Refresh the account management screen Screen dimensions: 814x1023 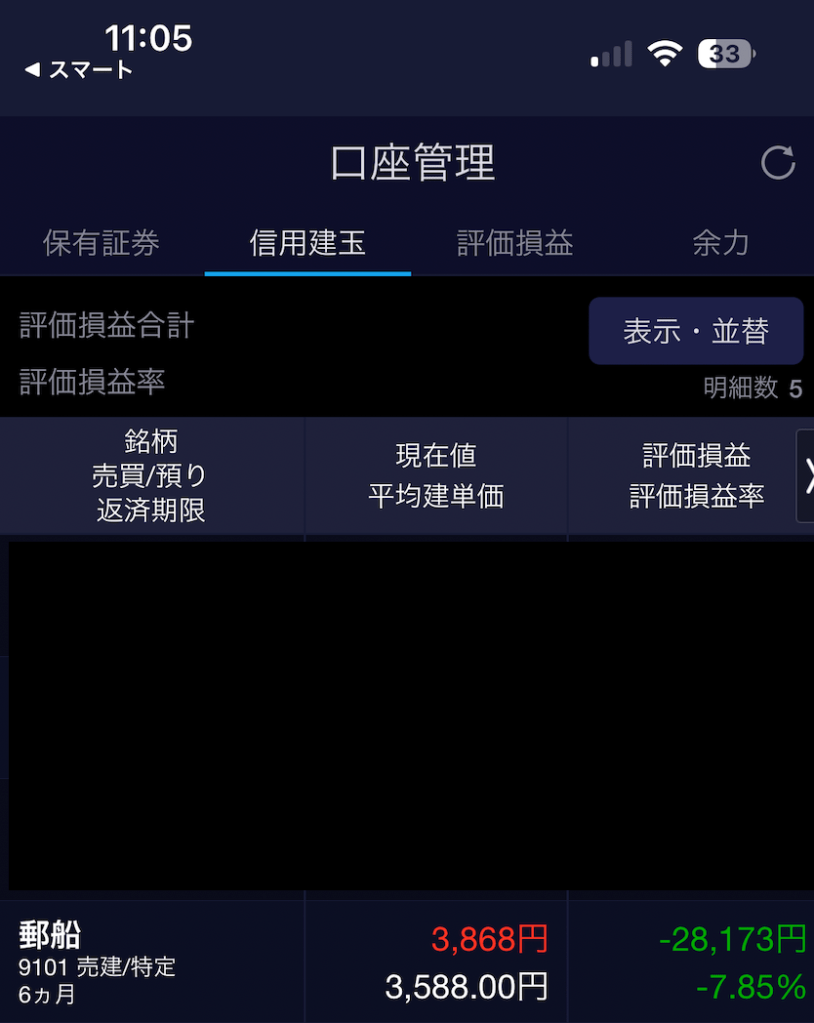pos(777,163)
